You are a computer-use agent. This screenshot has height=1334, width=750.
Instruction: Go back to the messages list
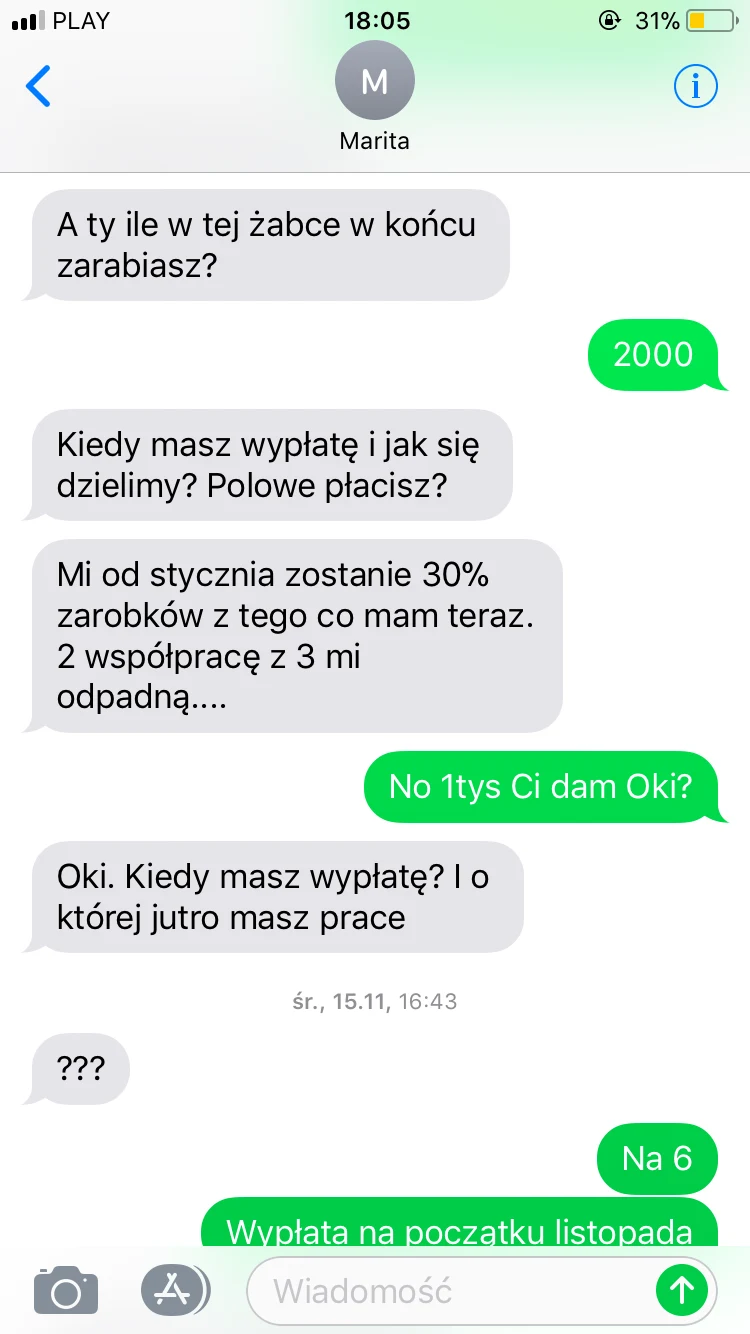coord(38,87)
